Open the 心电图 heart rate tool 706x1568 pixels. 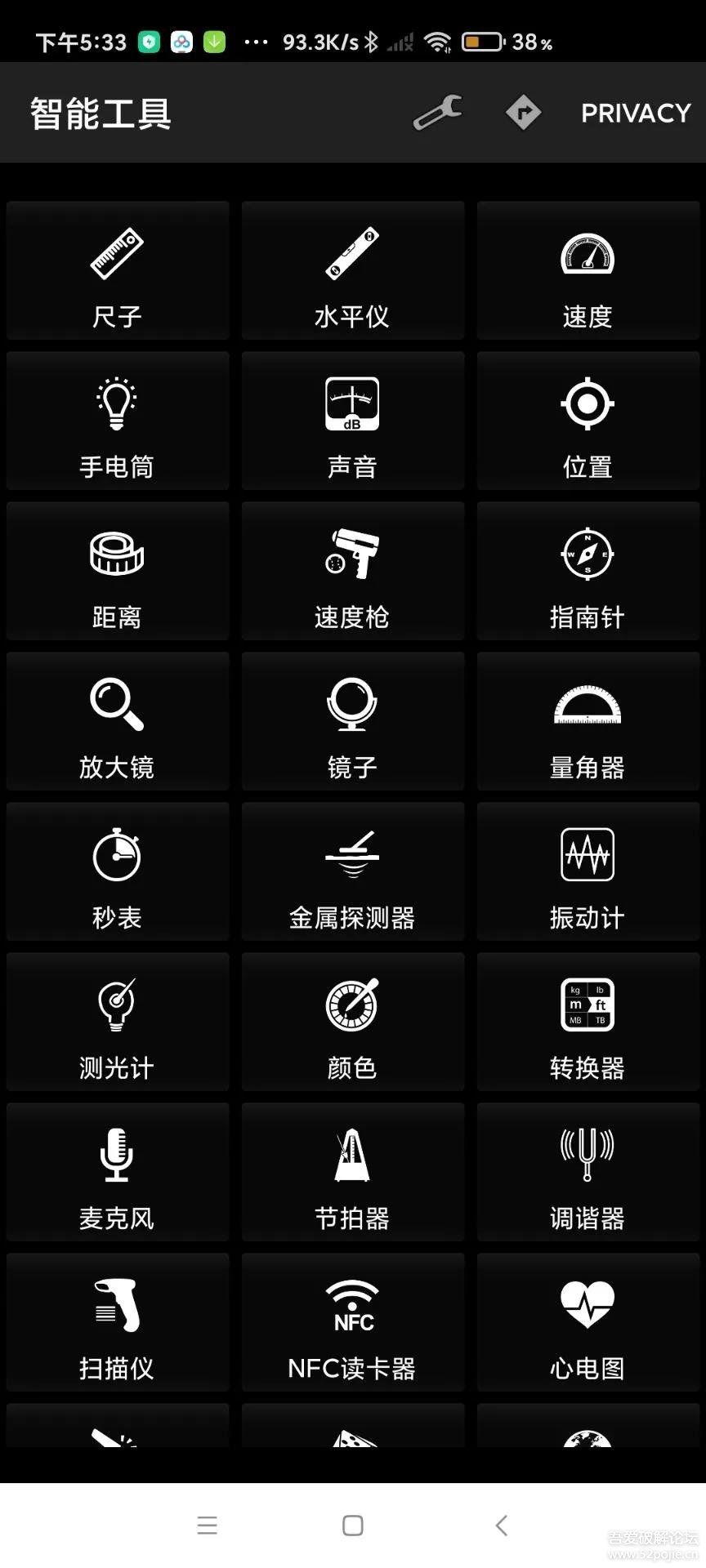[588, 1323]
